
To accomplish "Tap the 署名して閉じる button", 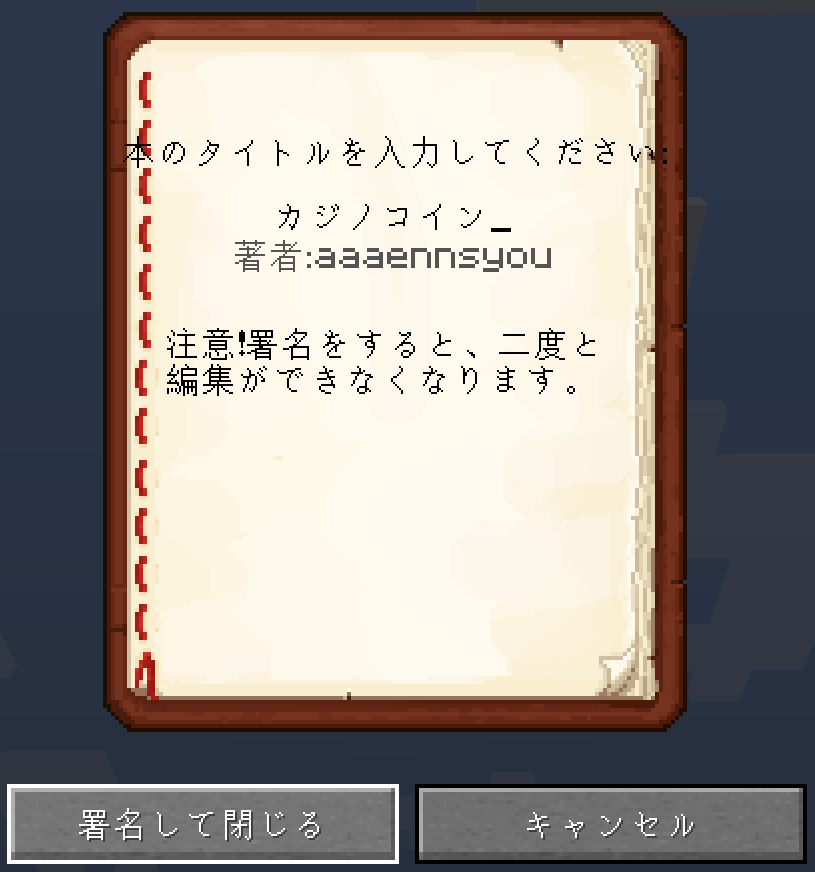I will click(x=203, y=824).
